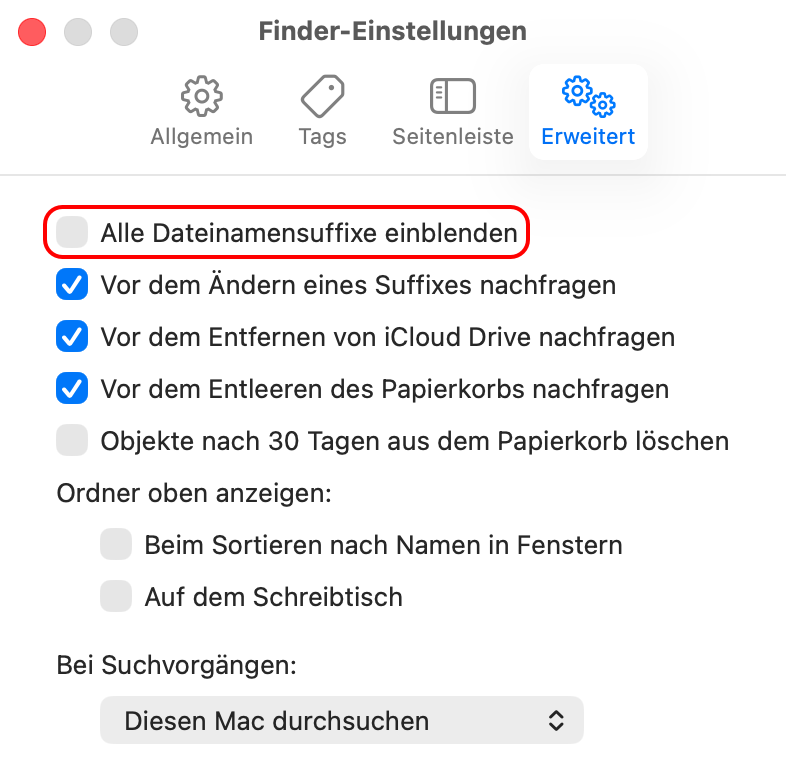Image resolution: width=786 pixels, height=784 pixels.
Task: Check Beim Sortieren nach Namen in Fenstern
Action: [116, 545]
